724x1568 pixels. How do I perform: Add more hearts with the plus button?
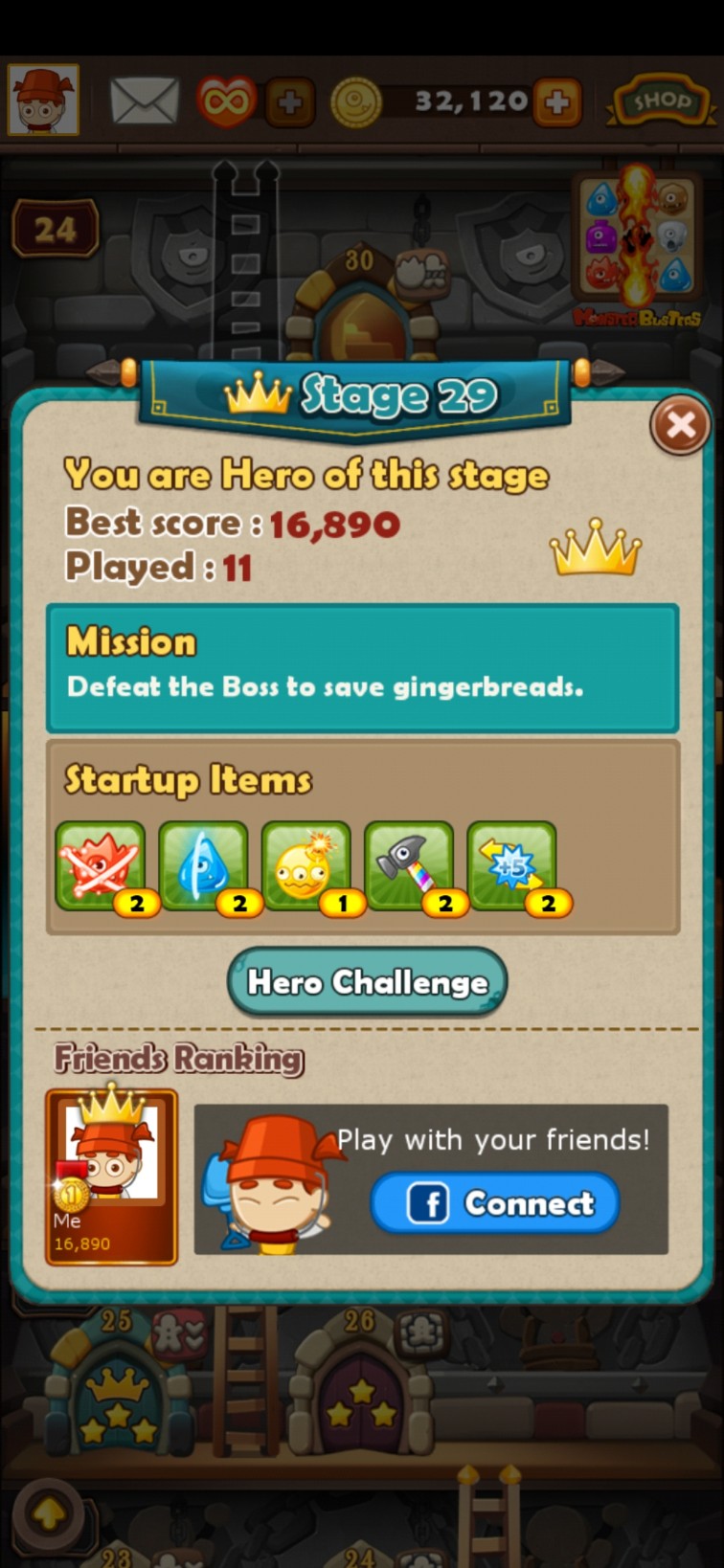[289, 101]
